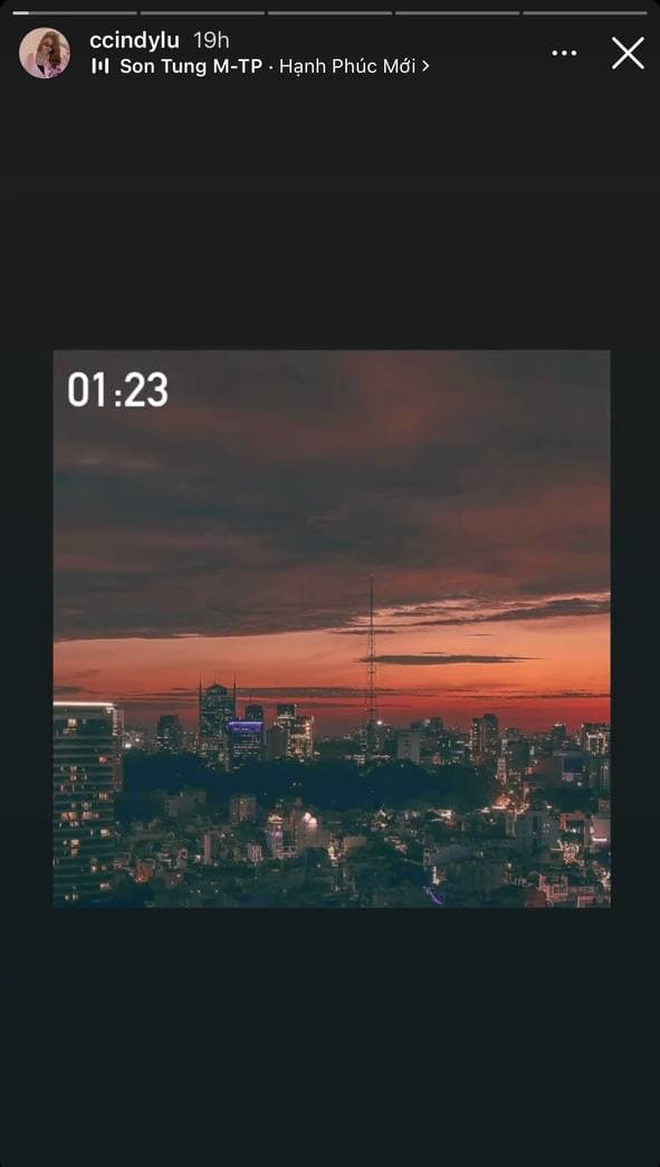Open ccindylu's username link
660x1167 pixels.
click(x=134, y=40)
